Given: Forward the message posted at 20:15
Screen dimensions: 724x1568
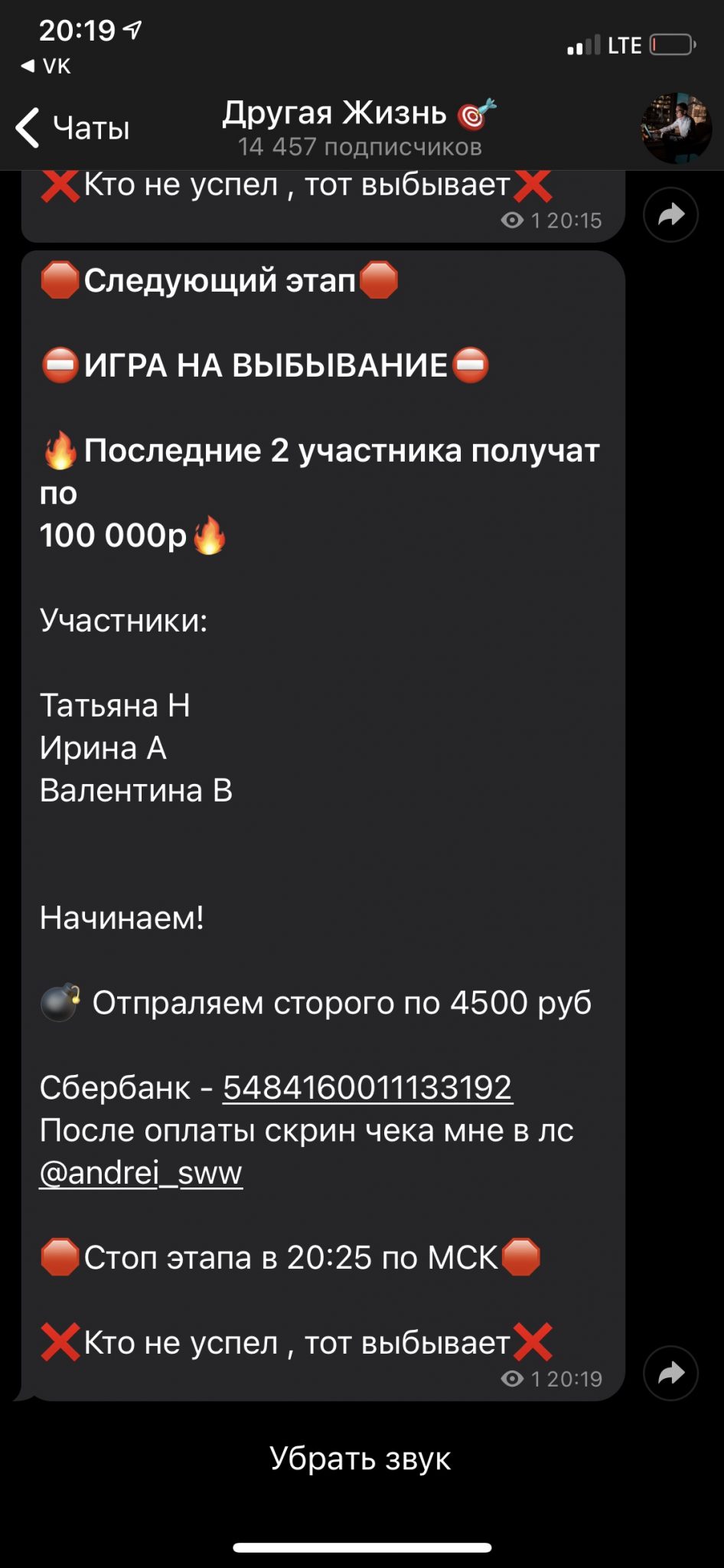Looking at the screenshot, I should pos(670,214).
